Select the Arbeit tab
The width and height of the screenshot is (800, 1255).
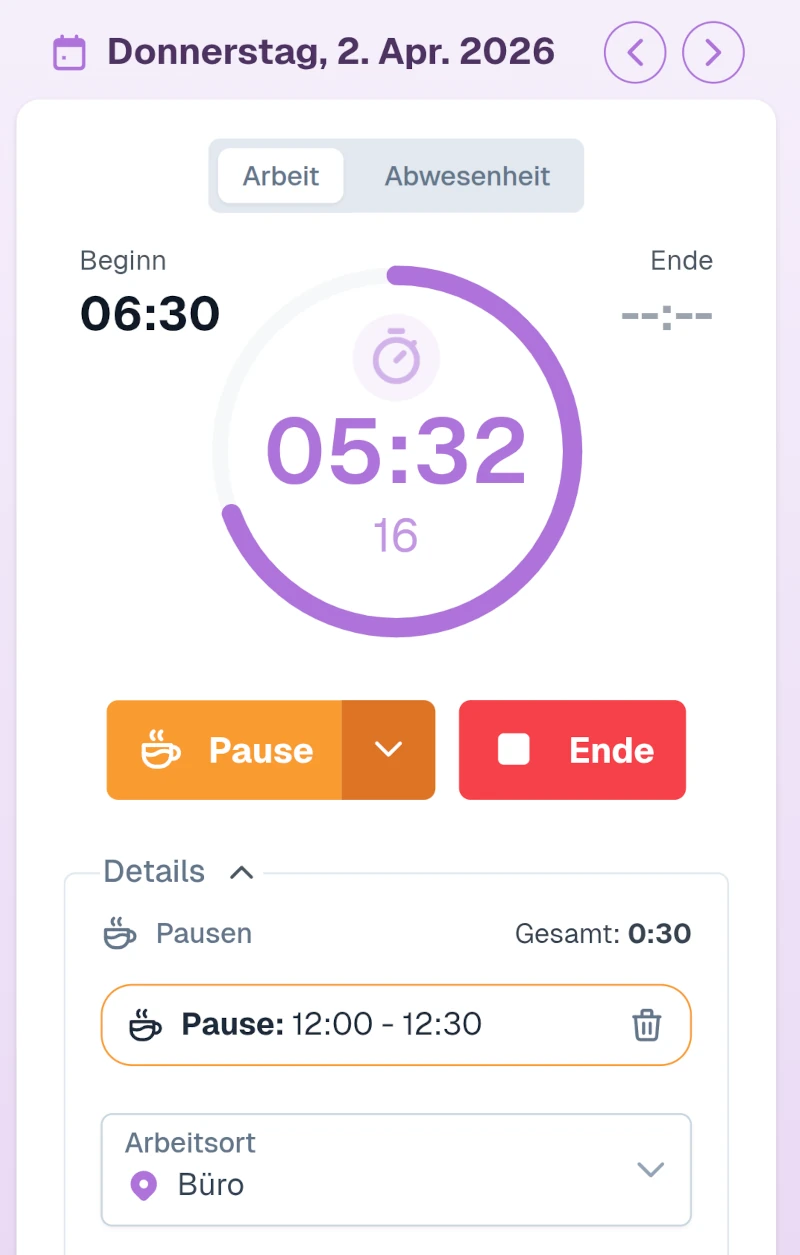click(x=281, y=176)
